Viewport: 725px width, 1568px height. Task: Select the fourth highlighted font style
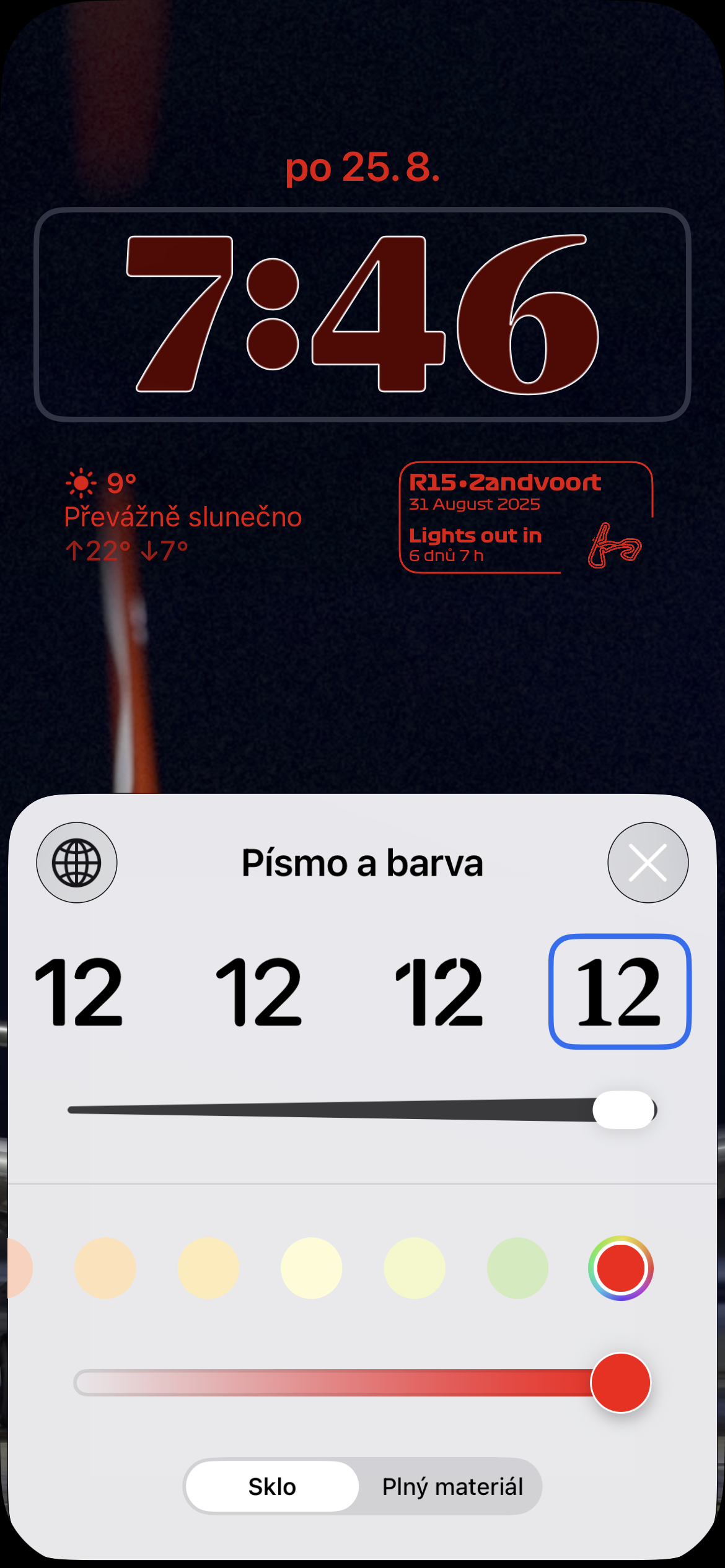tap(619, 991)
